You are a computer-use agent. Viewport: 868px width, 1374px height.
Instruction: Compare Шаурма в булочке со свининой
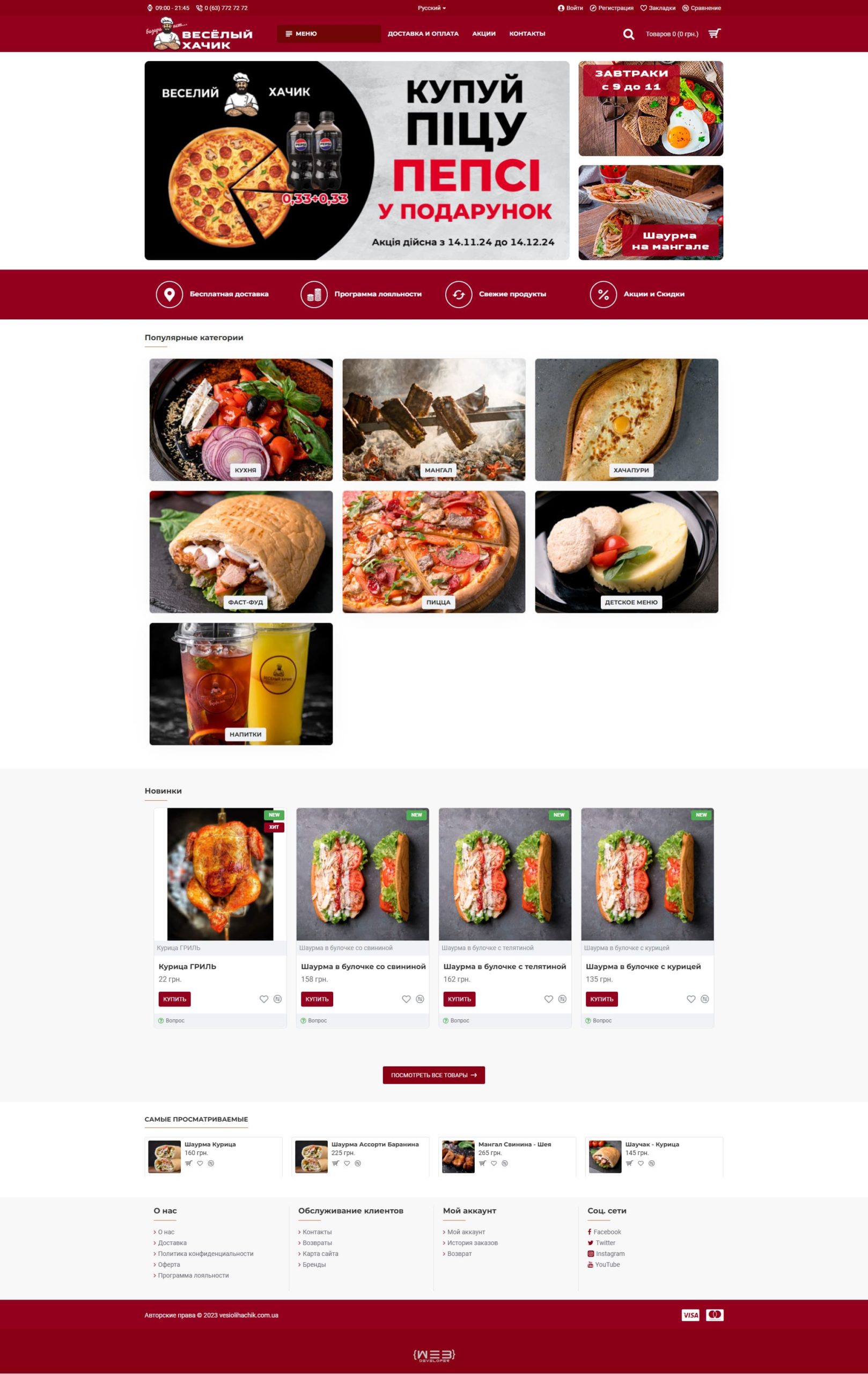[x=420, y=998]
